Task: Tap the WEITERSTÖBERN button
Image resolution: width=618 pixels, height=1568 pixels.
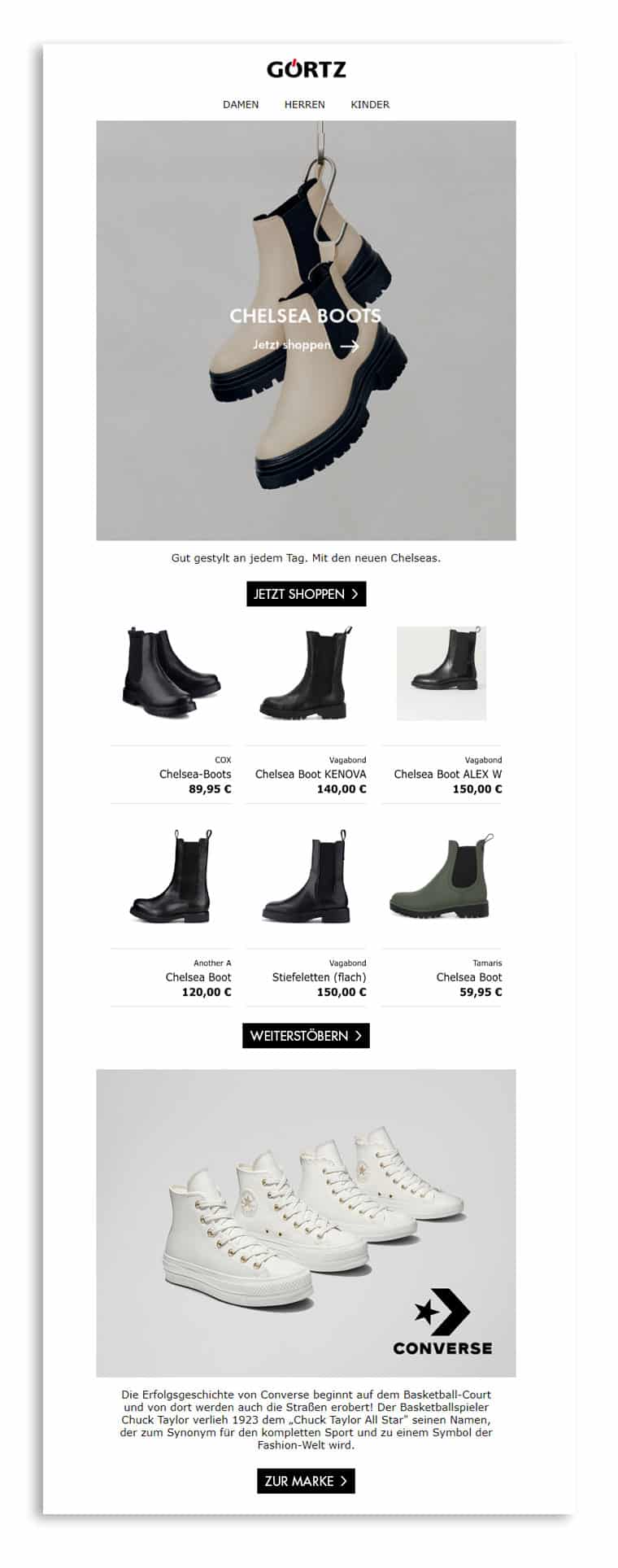Action: tap(306, 1036)
